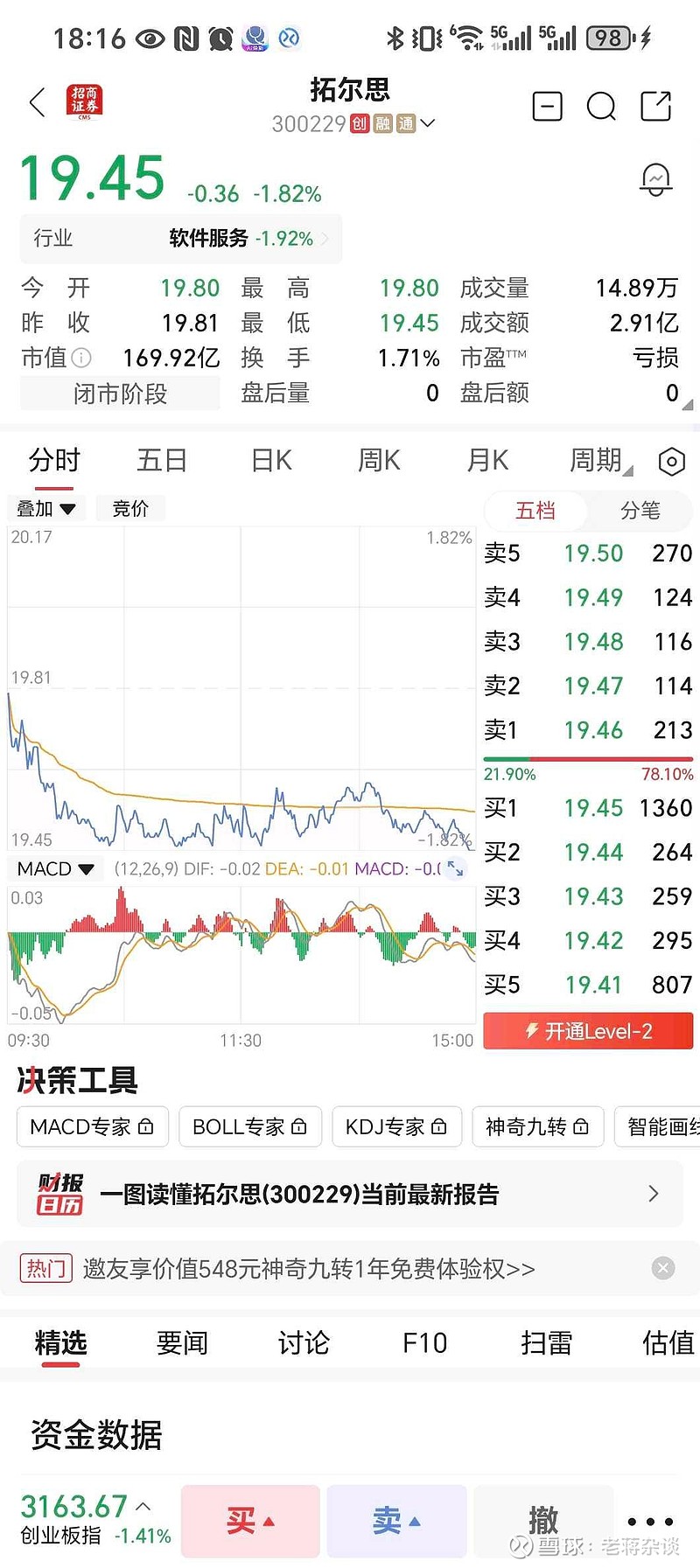
Task: Set a price alert via the bell icon
Action: (655, 178)
